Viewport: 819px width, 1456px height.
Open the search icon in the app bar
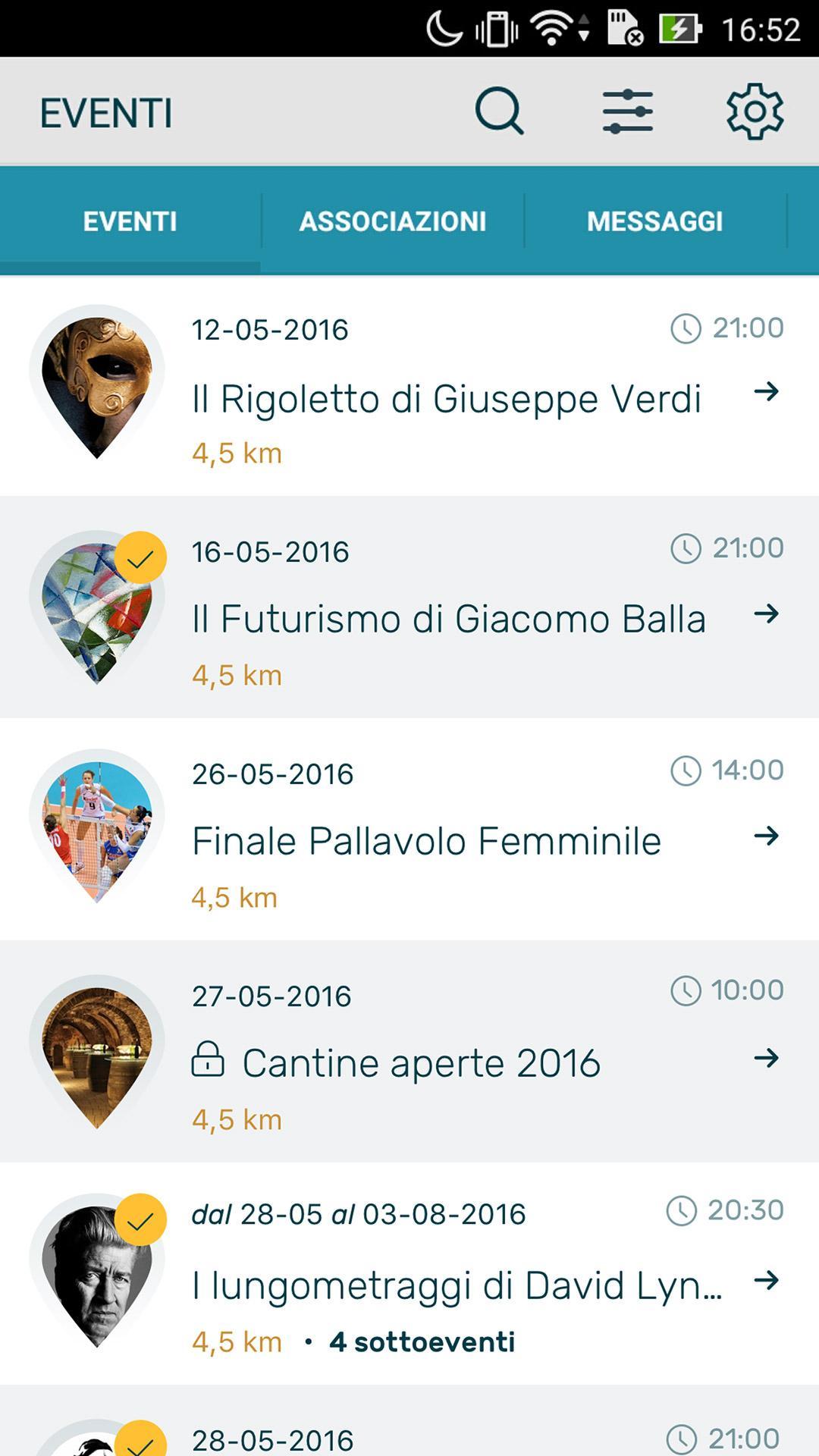point(499,111)
